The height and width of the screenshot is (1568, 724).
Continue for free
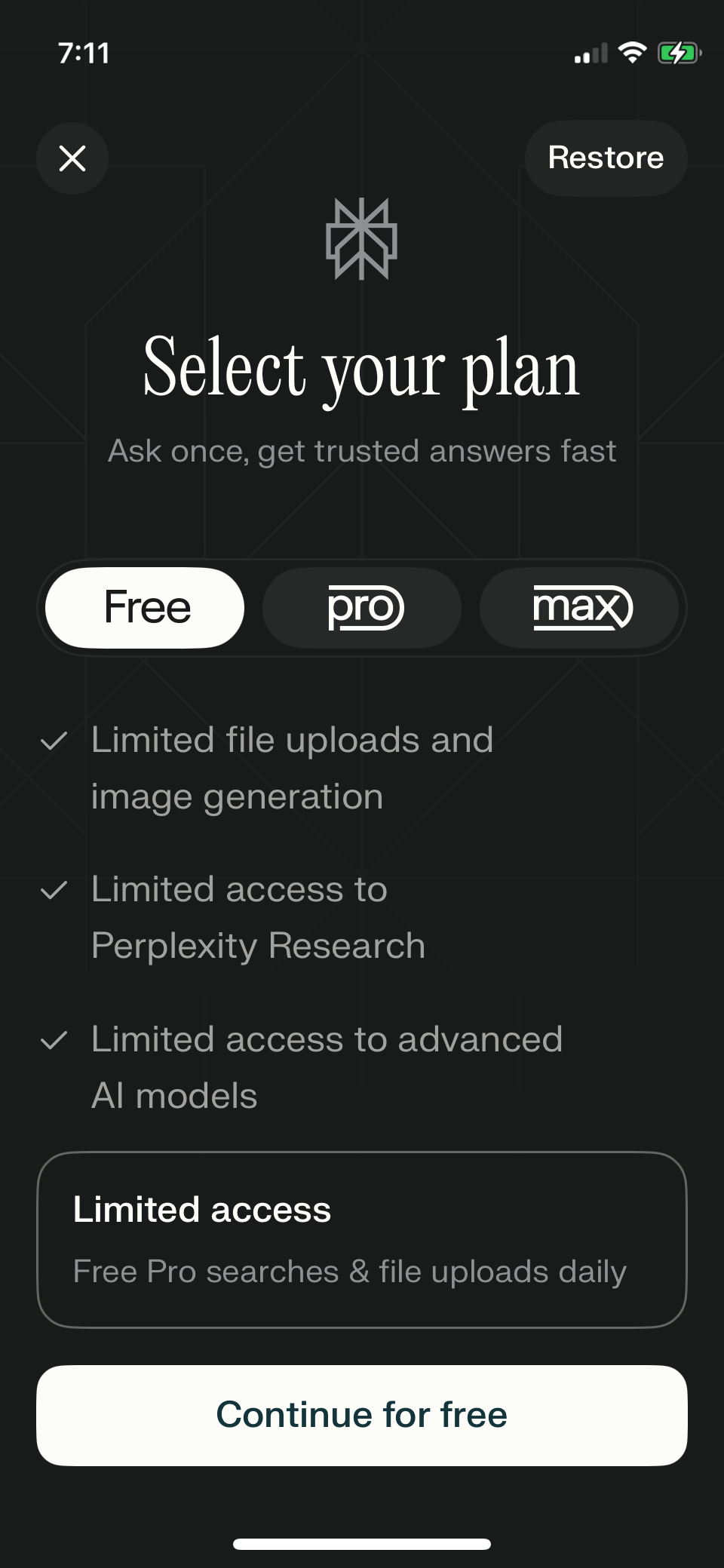point(362,1415)
